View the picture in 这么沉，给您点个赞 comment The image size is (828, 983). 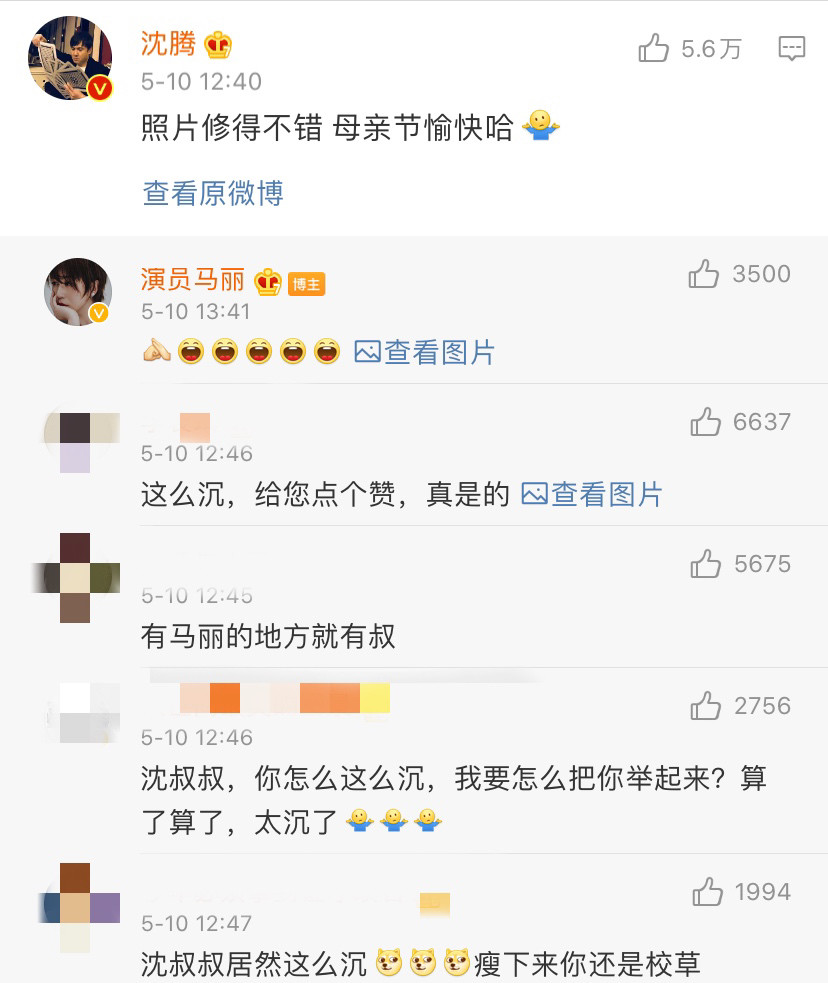point(592,494)
